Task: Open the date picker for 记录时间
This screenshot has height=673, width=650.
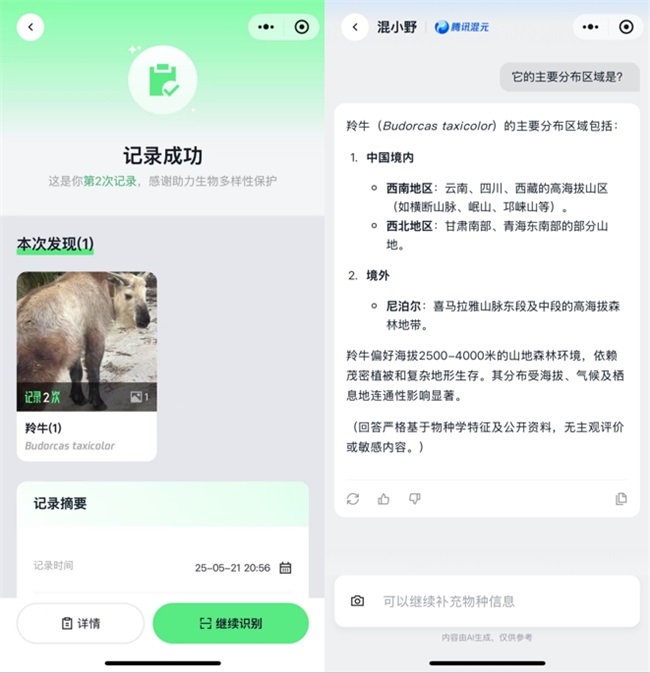Action: point(285,567)
